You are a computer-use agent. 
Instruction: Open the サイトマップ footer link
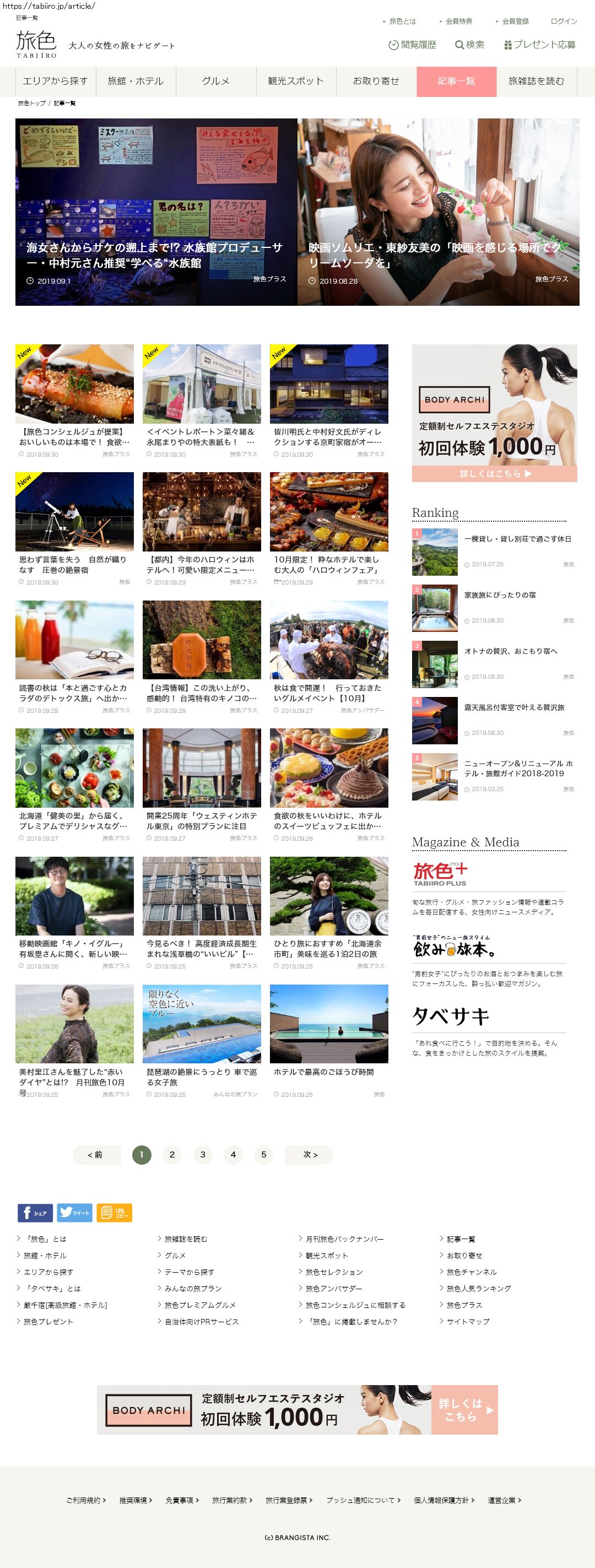[467, 1322]
